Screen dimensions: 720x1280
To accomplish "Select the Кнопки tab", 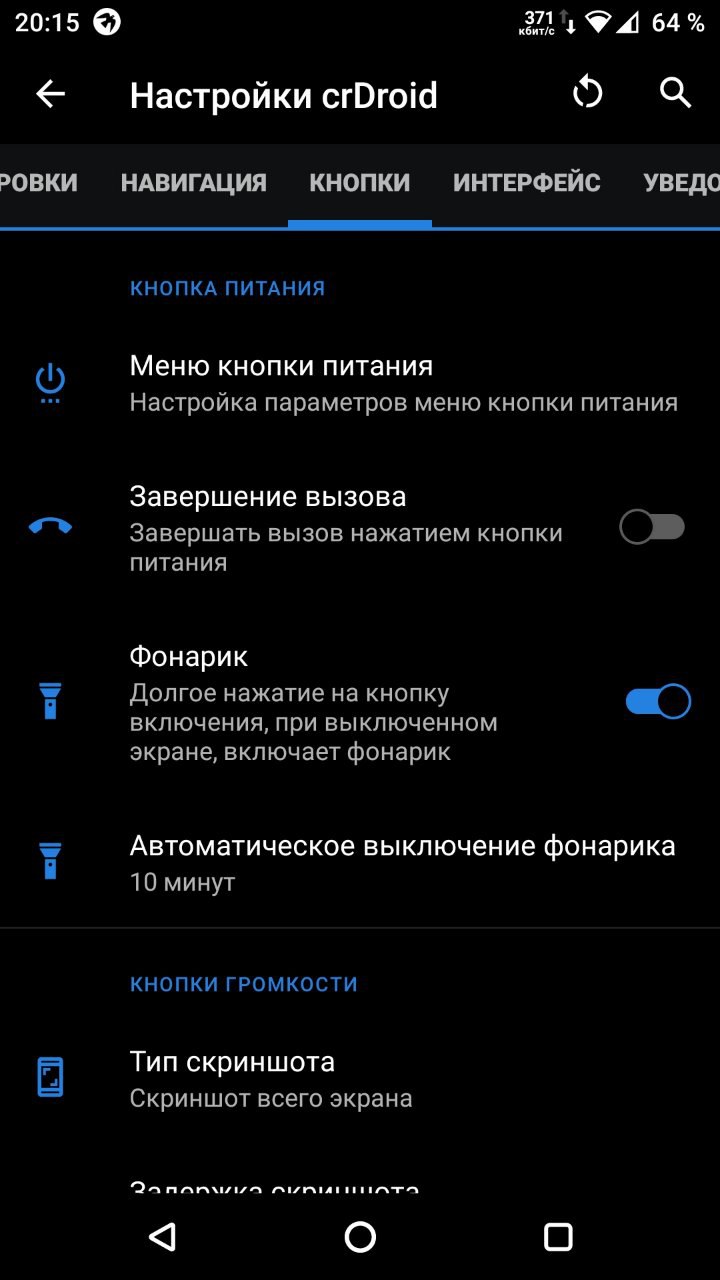I will 360,183.
